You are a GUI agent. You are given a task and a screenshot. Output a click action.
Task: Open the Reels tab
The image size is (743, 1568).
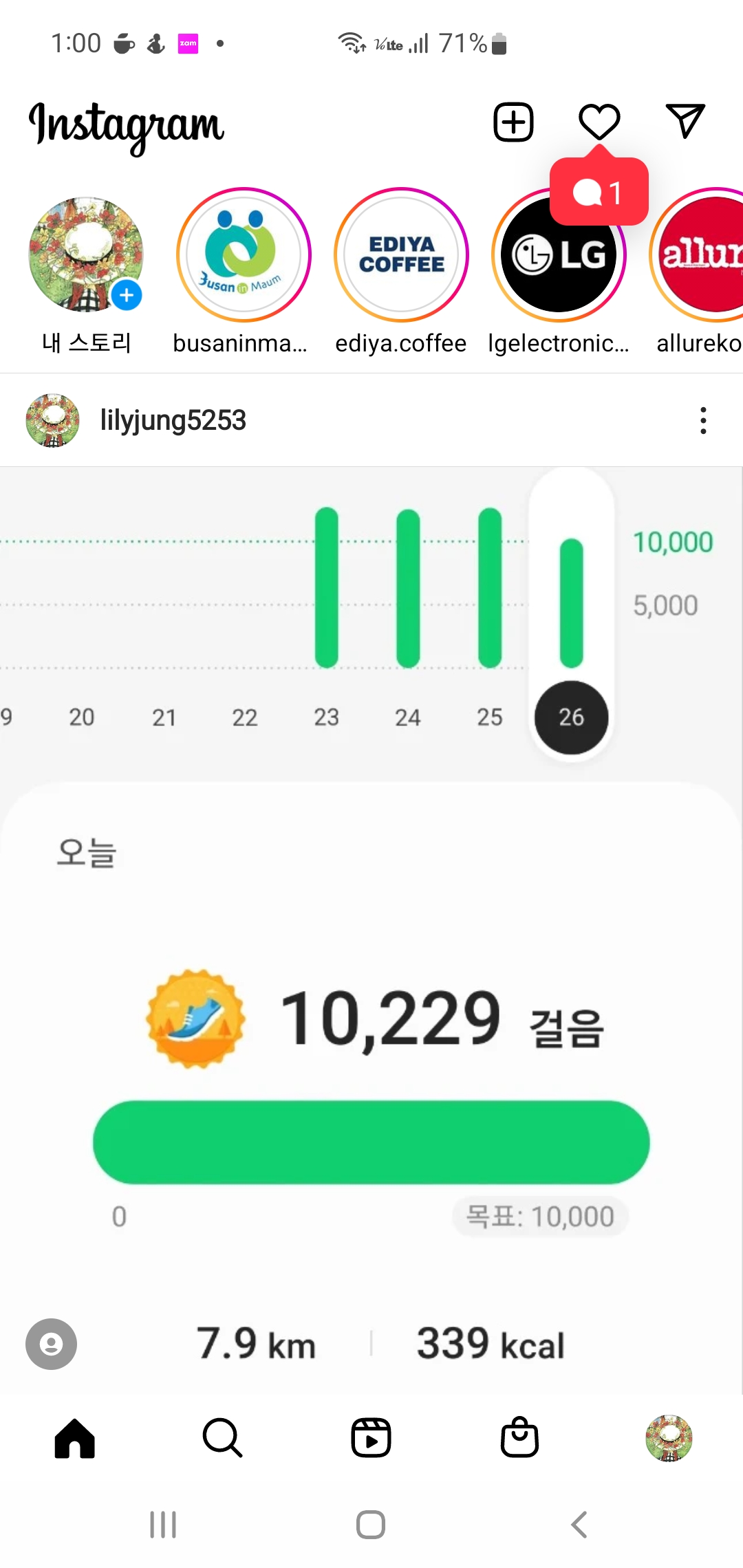371,1438
